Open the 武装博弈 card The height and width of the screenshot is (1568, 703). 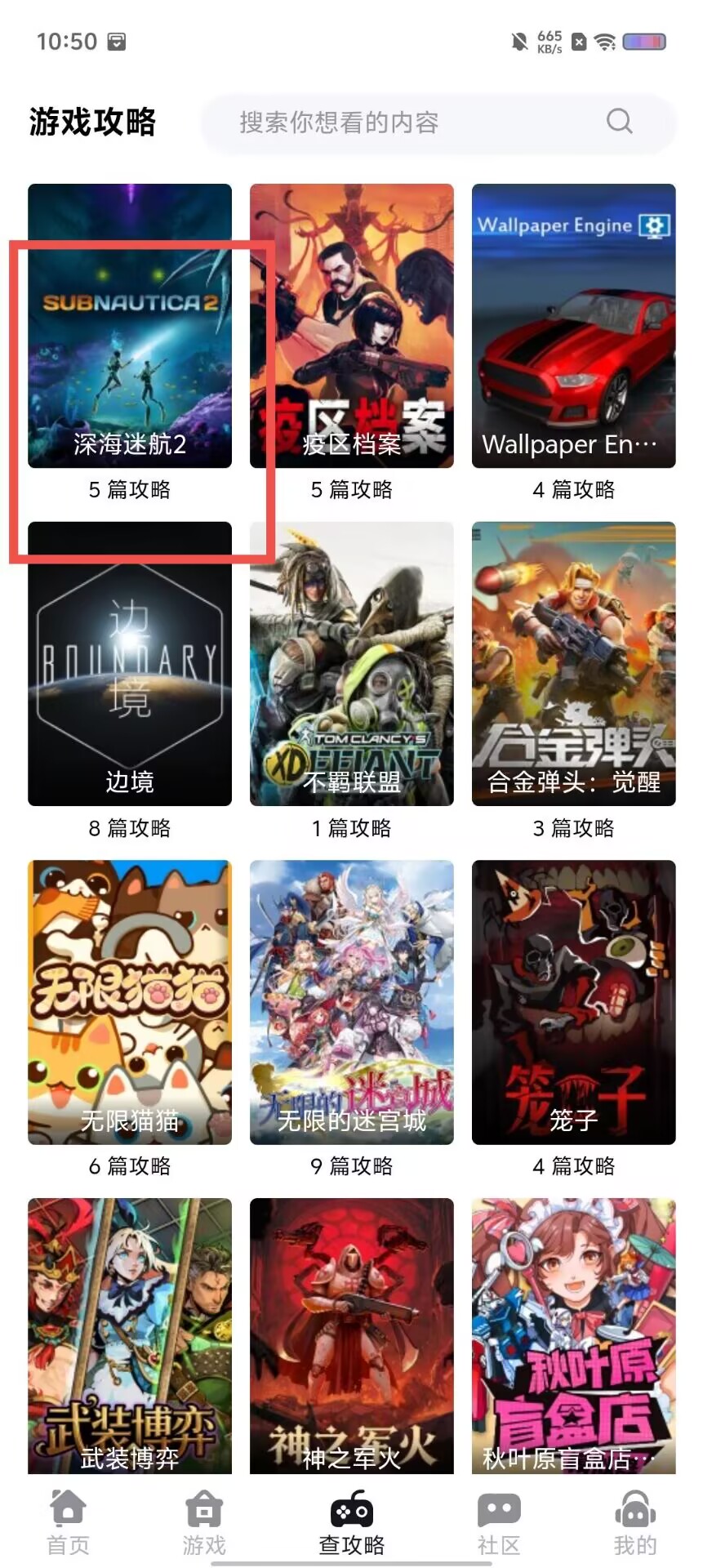130,1336
